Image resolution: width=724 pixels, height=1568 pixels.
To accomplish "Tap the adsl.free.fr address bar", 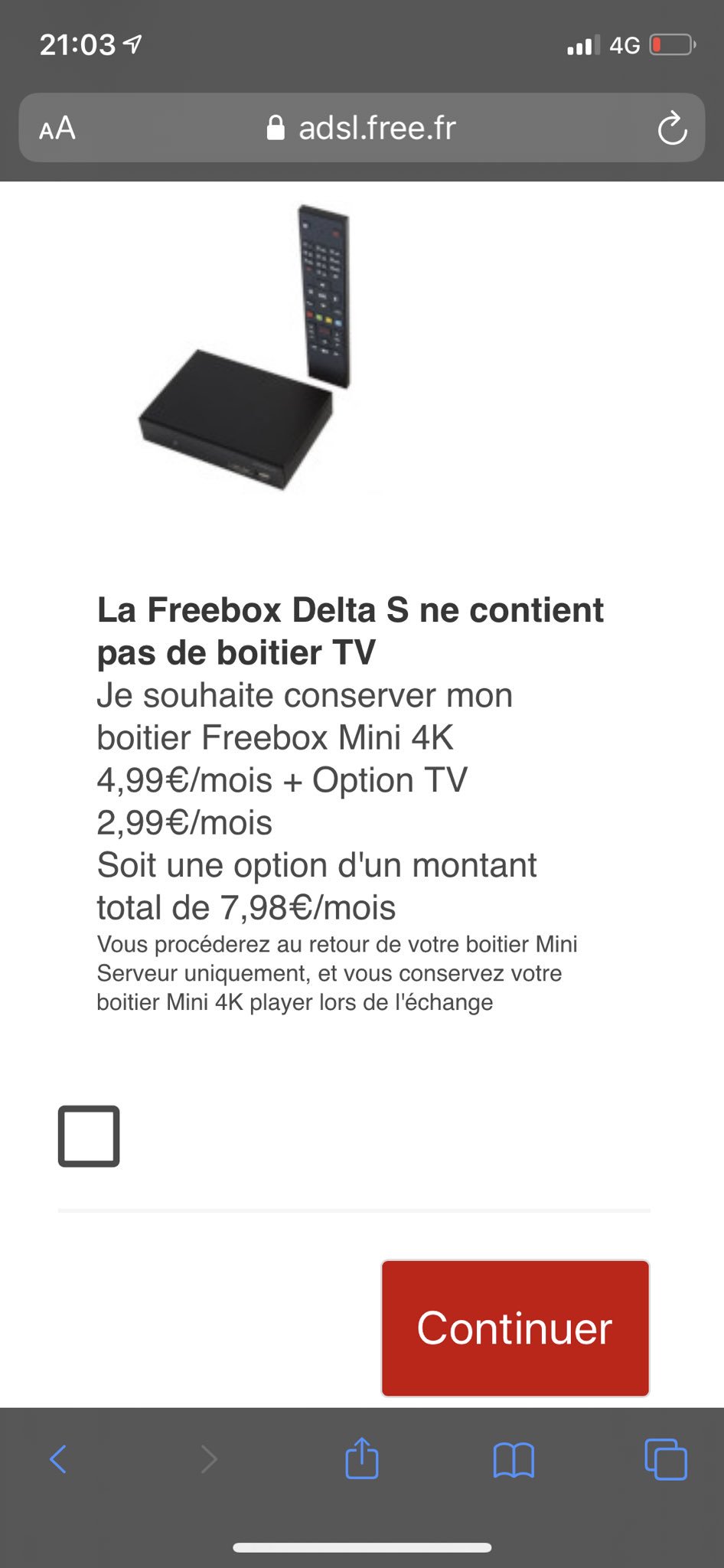I will [x=361, y=128].
